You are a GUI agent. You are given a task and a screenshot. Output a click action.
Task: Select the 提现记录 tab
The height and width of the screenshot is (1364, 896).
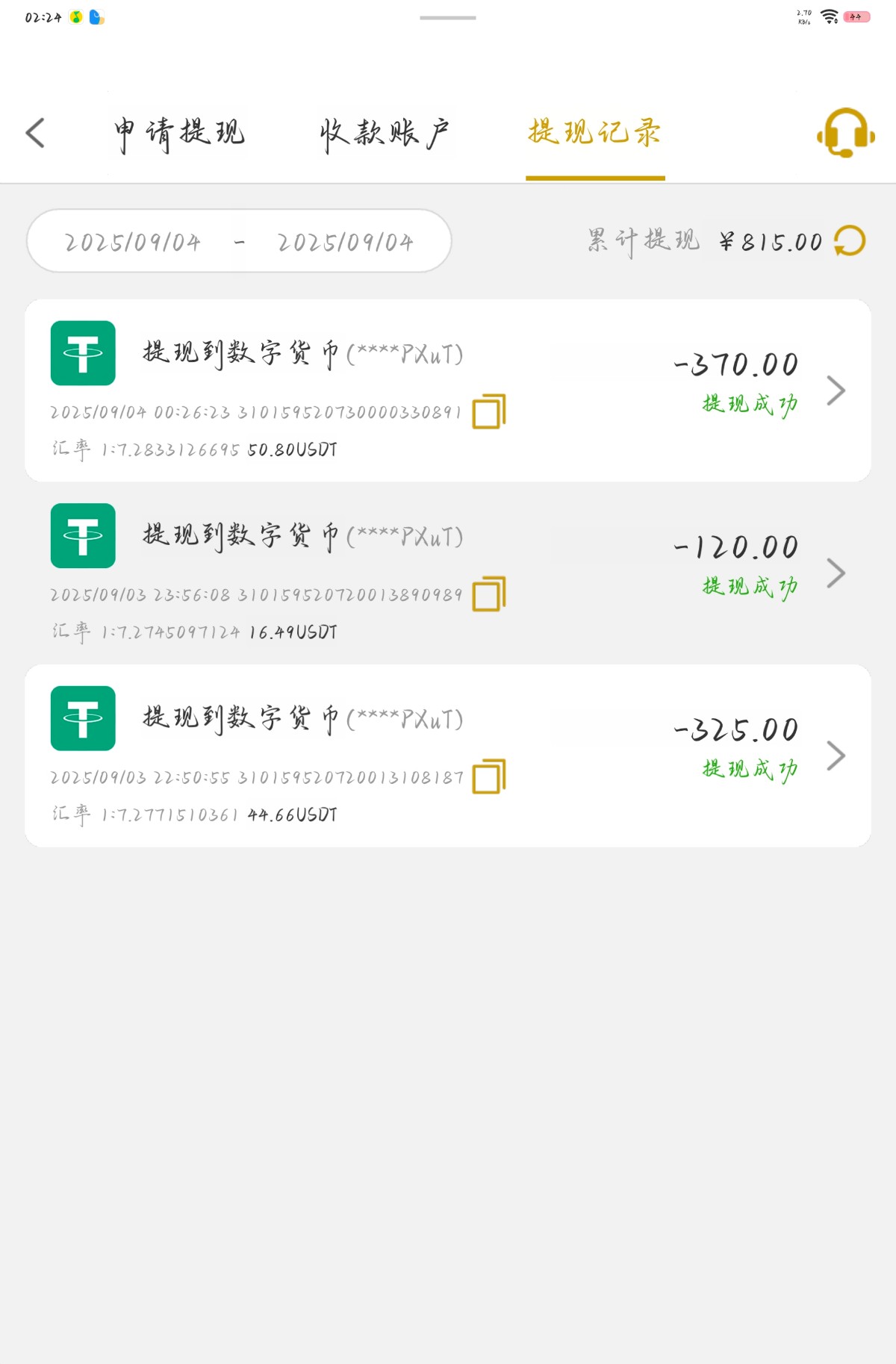pos(595,134)
